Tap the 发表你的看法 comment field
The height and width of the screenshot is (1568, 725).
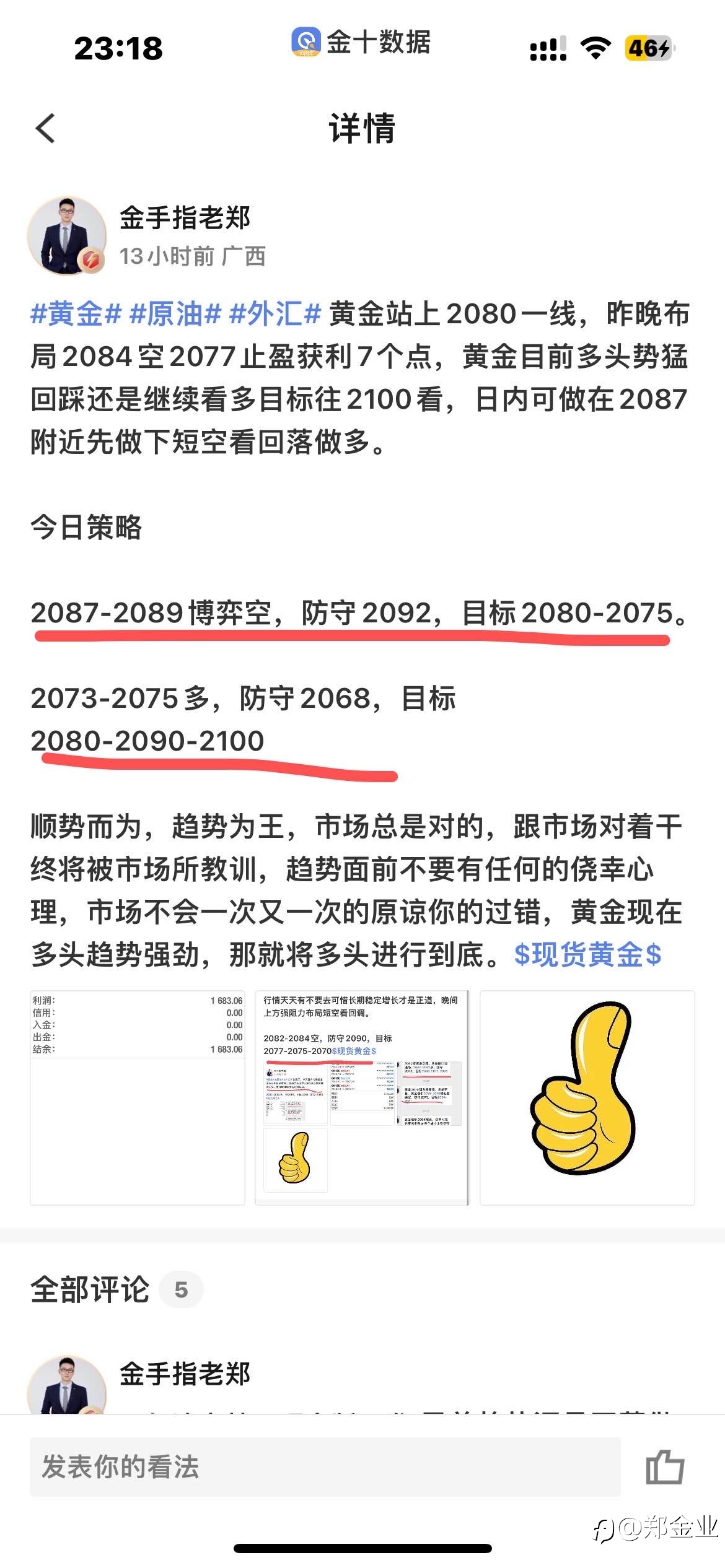tap(325, 1466)
